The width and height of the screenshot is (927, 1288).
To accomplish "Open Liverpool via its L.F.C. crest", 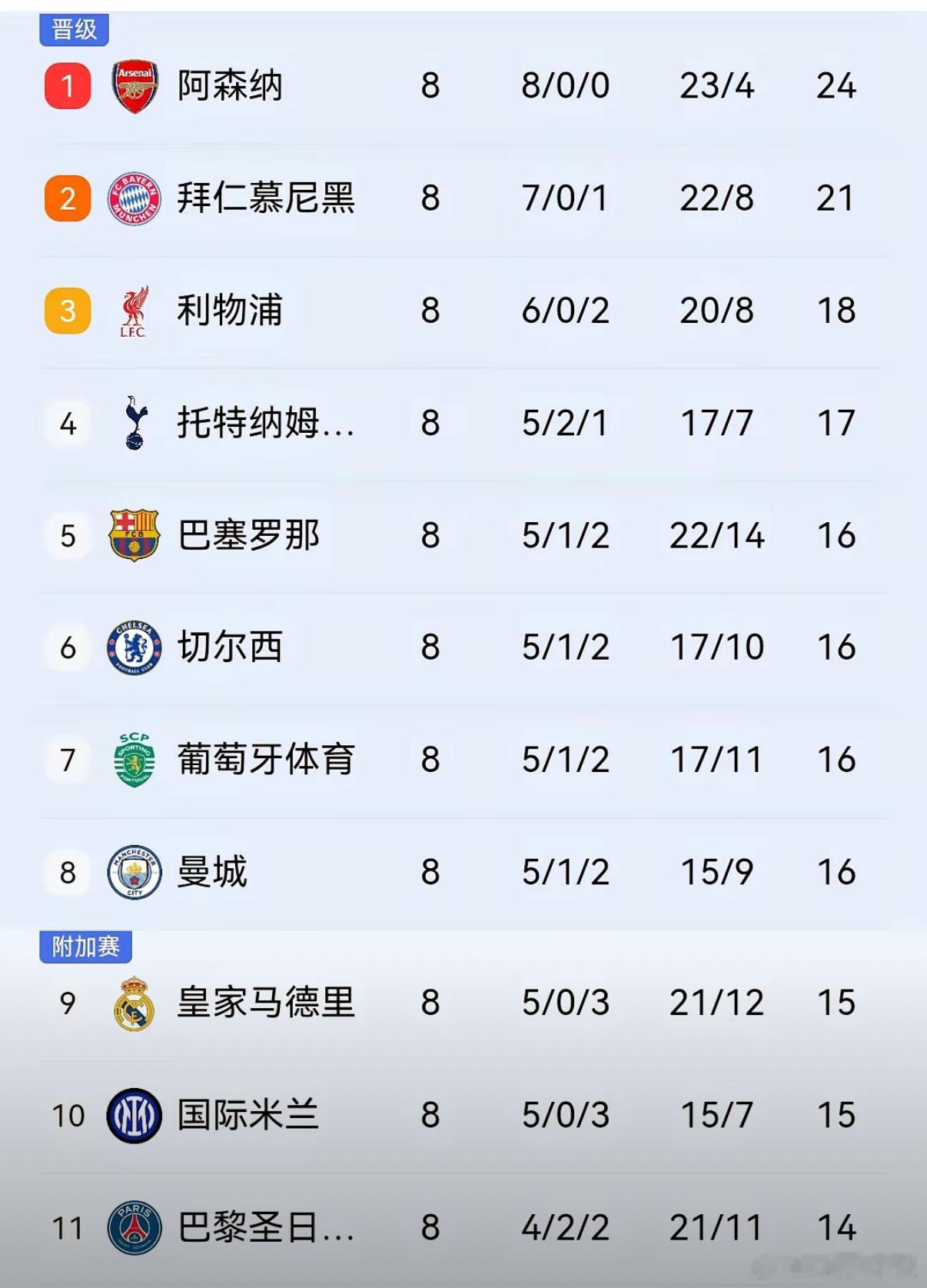I will tap(132, 311).
